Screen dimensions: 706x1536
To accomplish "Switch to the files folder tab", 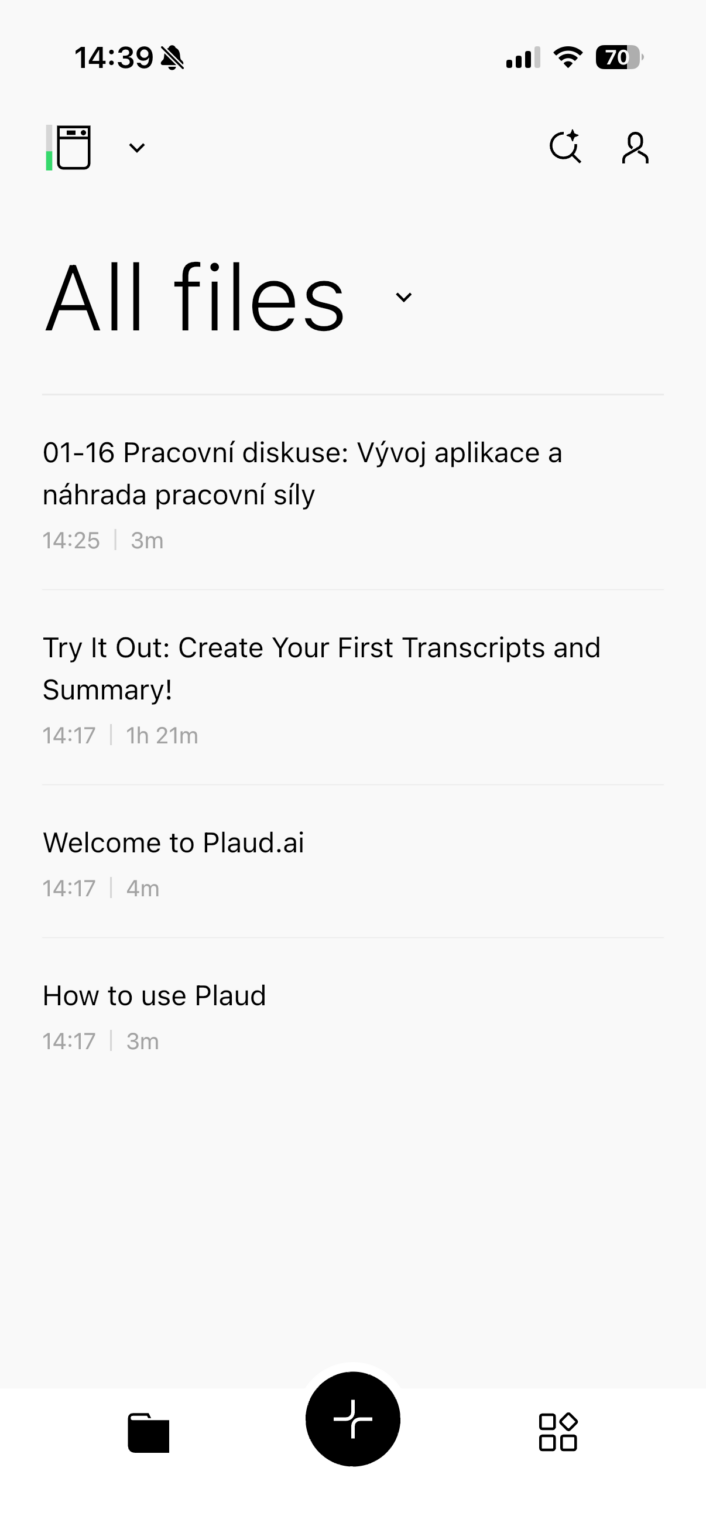I will pos(148,1432).
